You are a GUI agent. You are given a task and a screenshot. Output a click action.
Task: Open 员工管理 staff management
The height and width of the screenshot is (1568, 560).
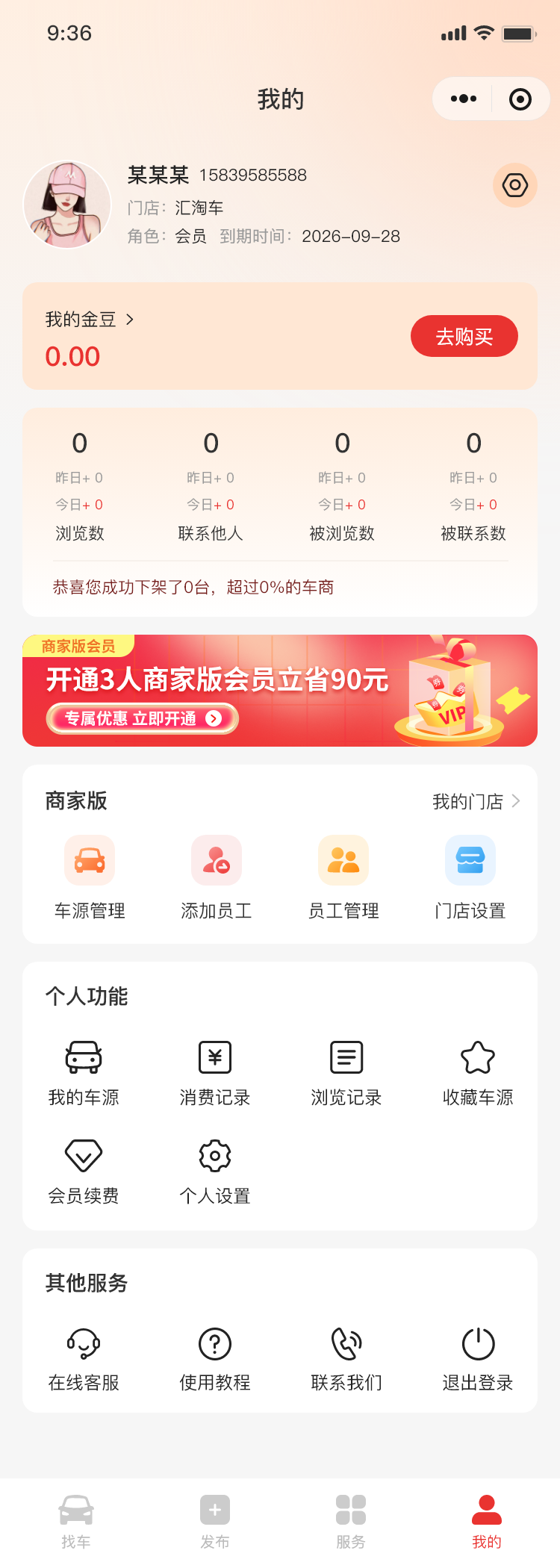[x=343, y=877]
